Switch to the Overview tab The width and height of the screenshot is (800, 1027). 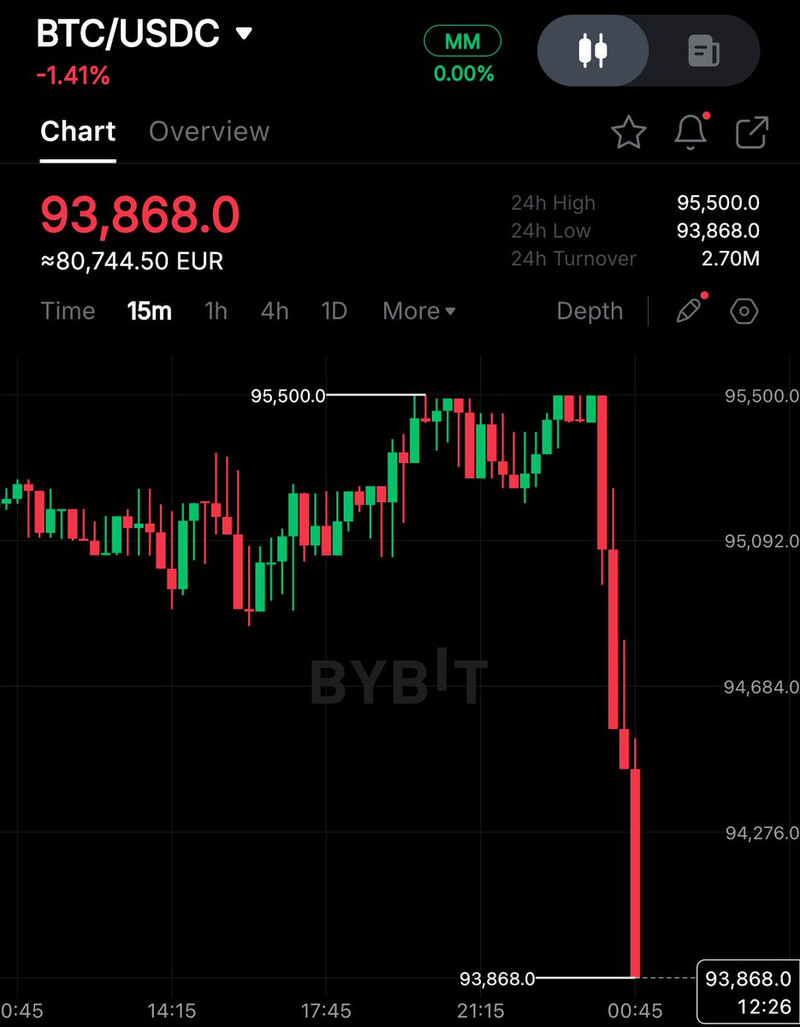pyautogui.click(x=209, y=132)
